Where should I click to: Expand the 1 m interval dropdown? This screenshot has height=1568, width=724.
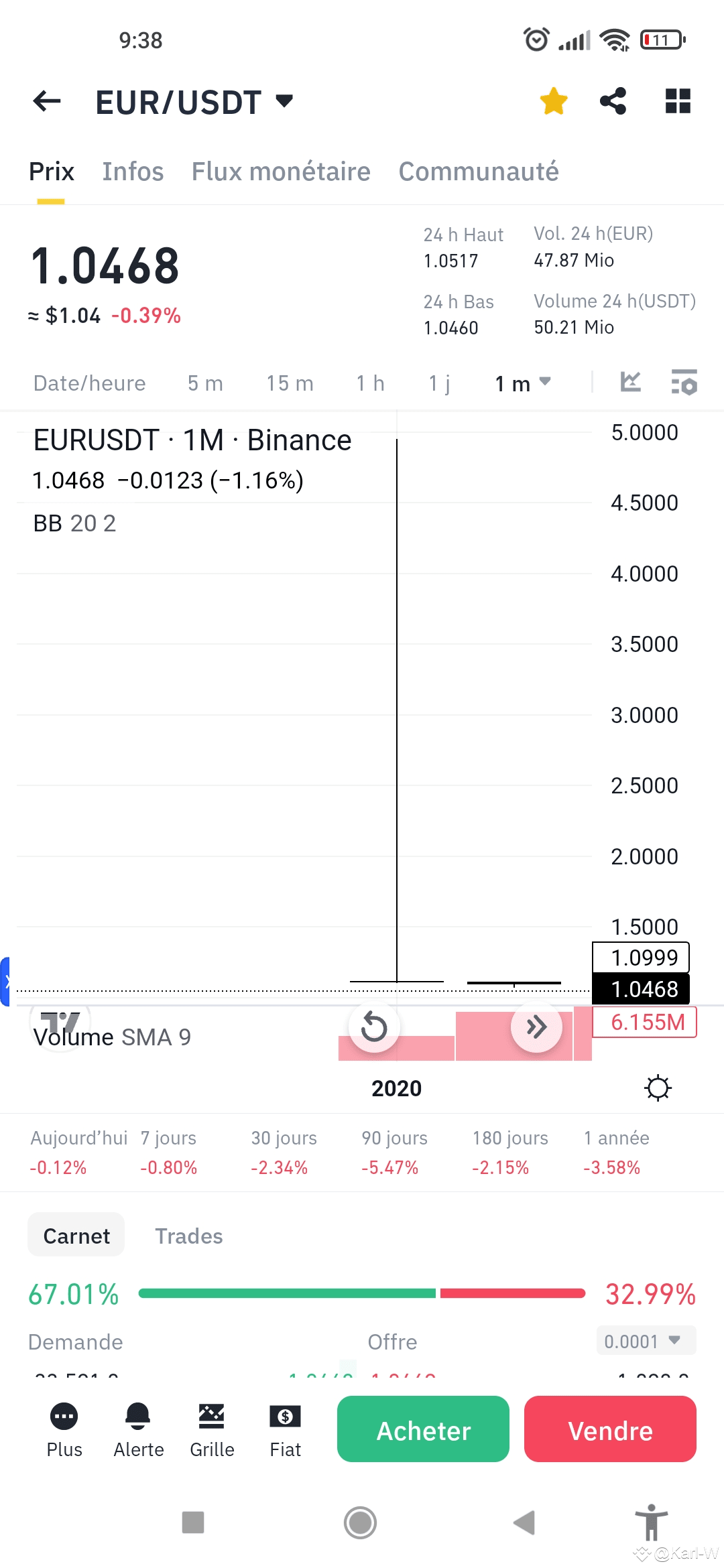[x=523, y=383]
